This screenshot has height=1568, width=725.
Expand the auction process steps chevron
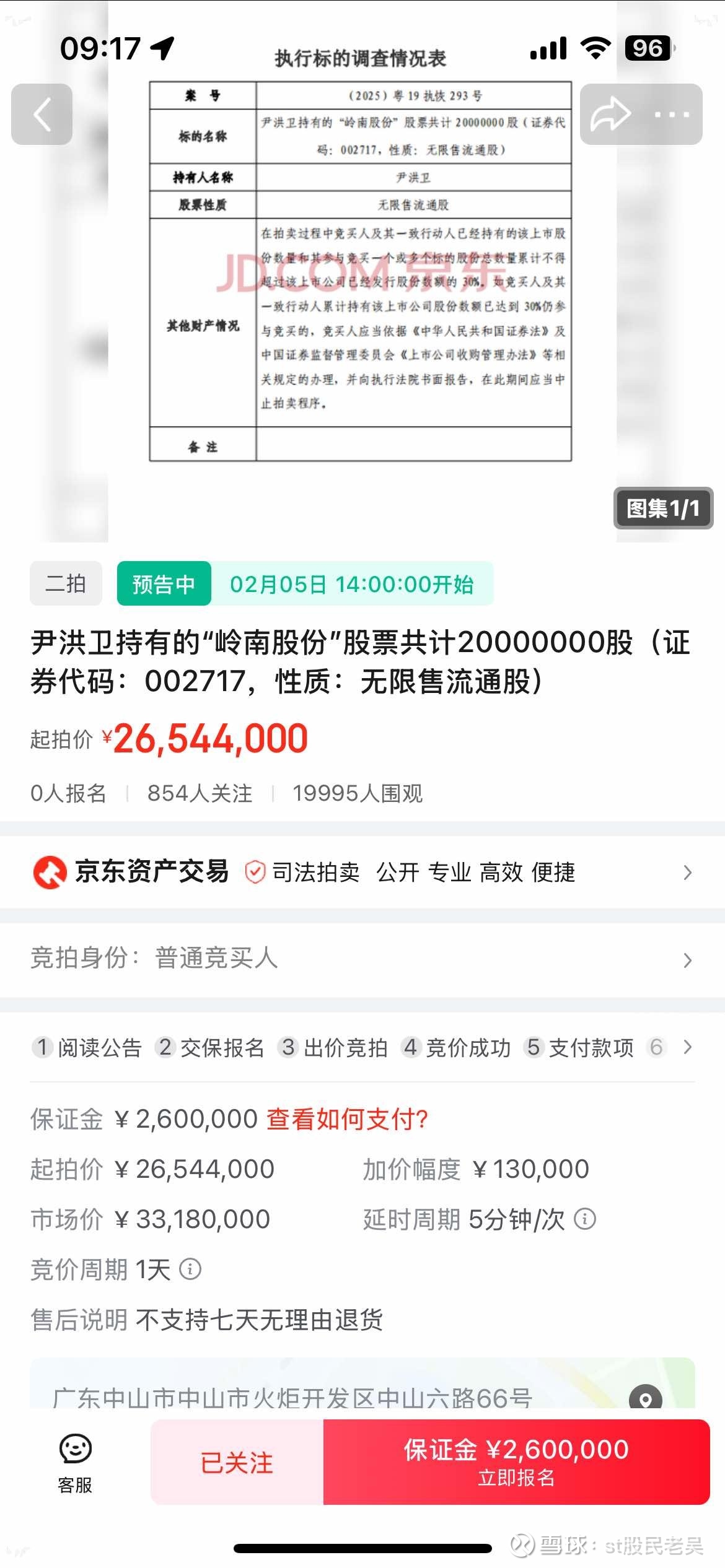[688, 1048]
